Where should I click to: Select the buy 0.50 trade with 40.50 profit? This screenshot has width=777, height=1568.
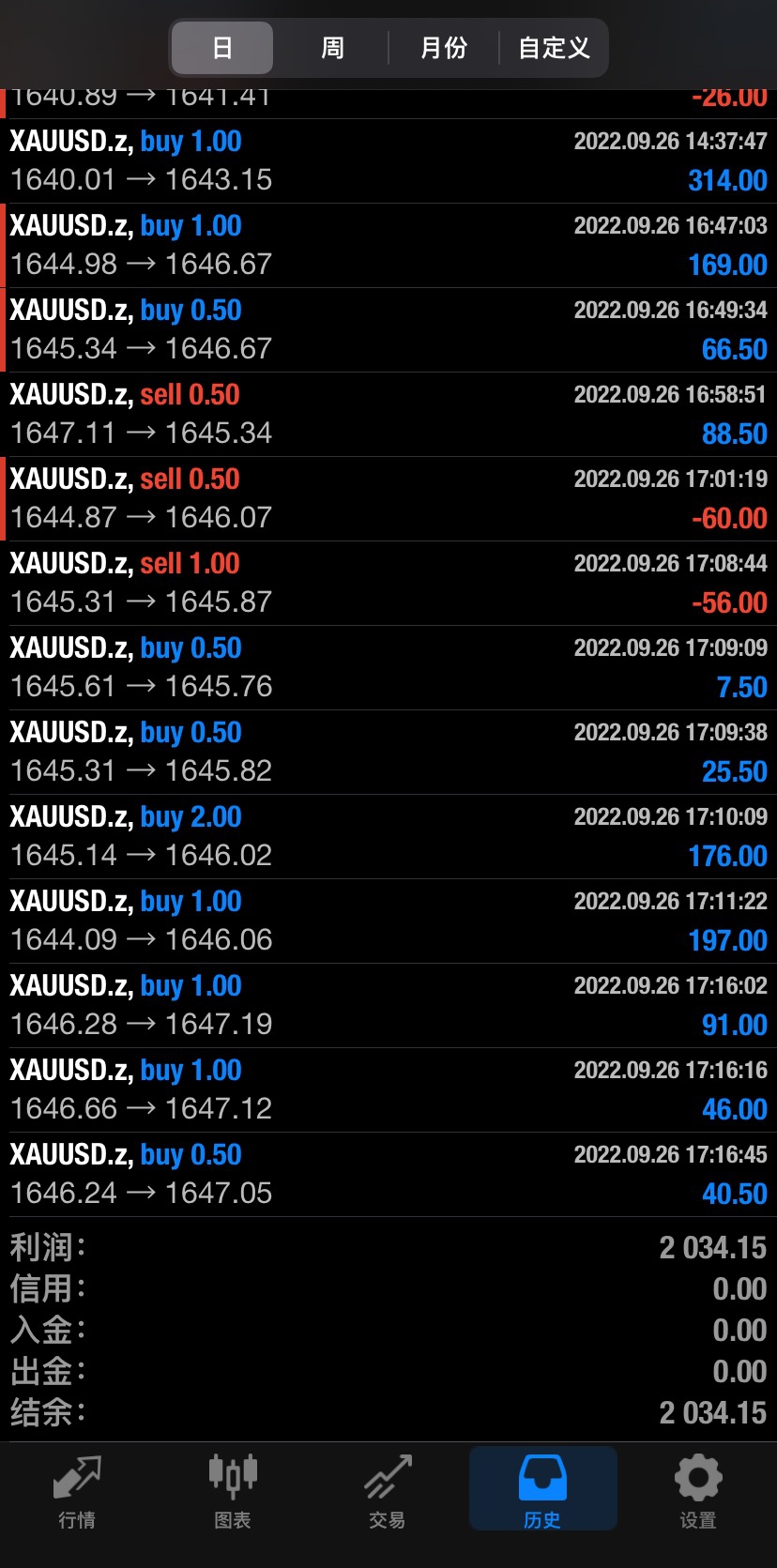(x=388, y=1175)
